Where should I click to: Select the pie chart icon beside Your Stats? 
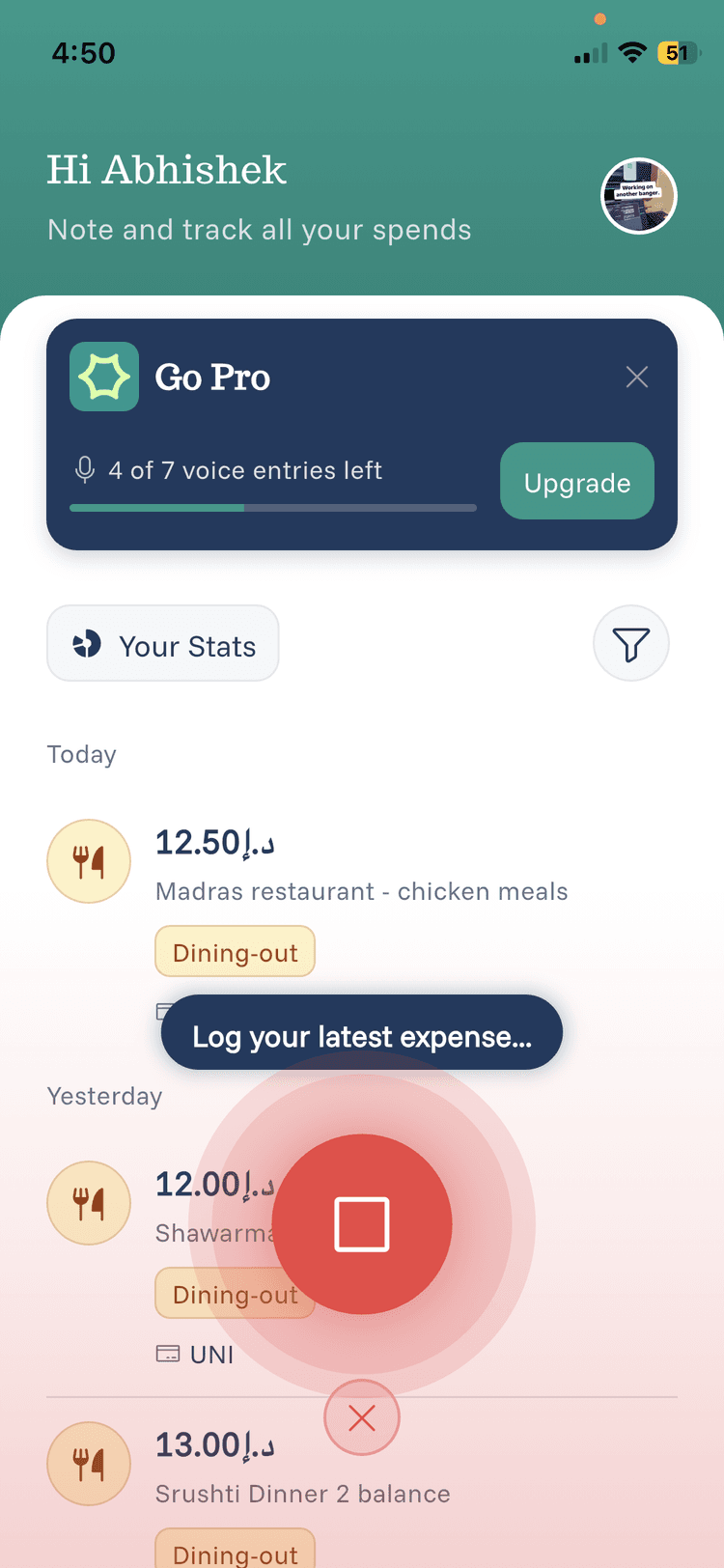(86, 643)
